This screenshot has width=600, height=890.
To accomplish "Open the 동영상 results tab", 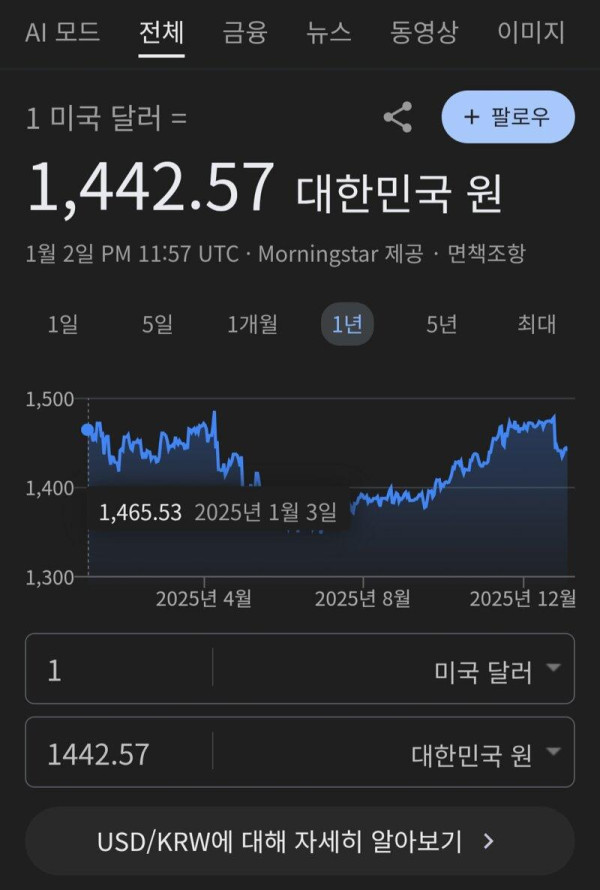I will tap(424, 32).
